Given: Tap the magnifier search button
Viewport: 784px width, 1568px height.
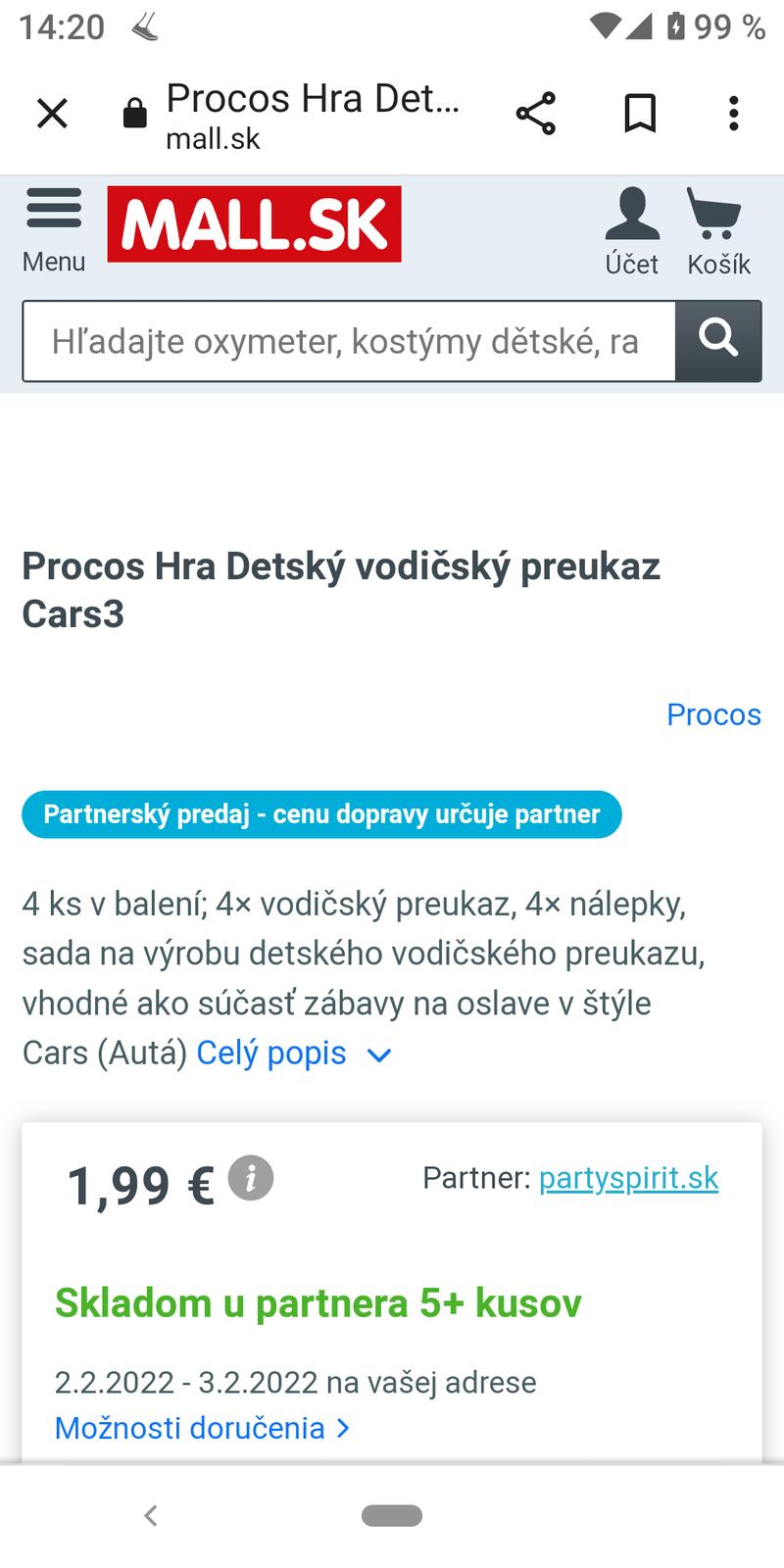Looking at the screenshot, I should 718,340.
